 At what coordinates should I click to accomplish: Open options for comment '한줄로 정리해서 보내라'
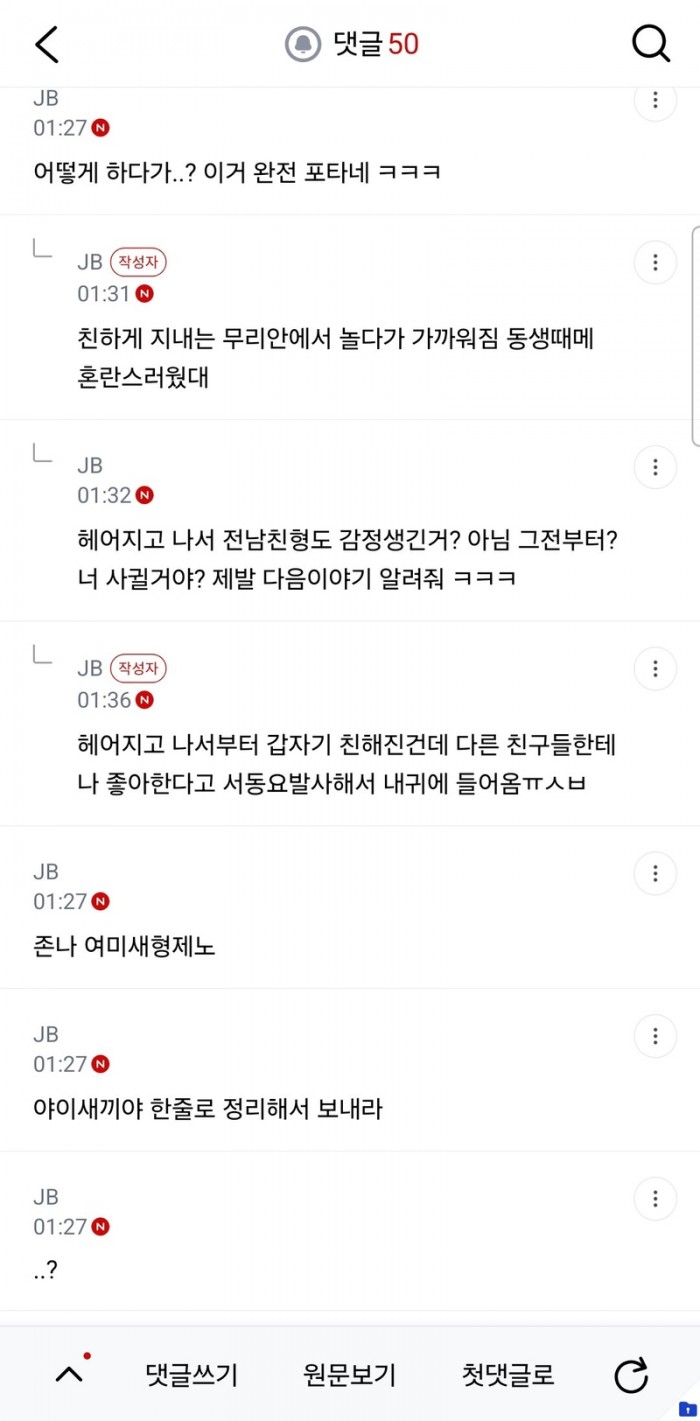click(655, 1035)
